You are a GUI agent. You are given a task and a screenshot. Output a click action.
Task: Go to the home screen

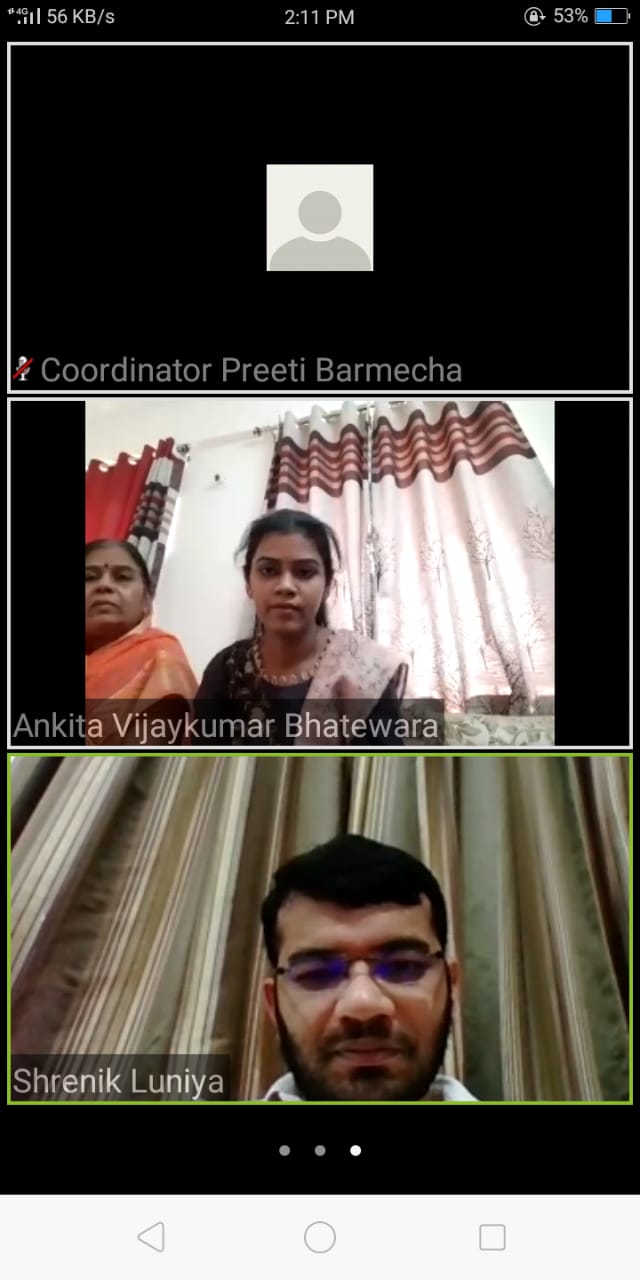[320, 1237]
